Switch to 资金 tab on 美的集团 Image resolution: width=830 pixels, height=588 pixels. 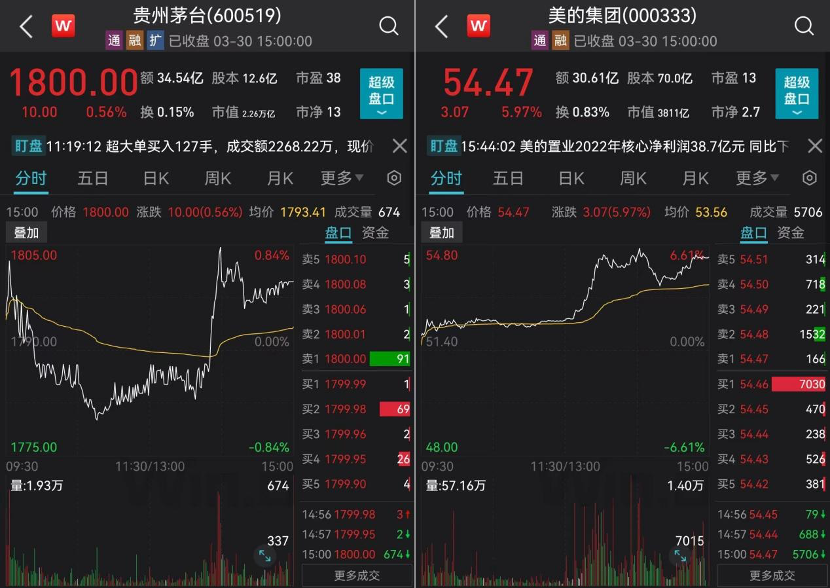tap(791, 232)
